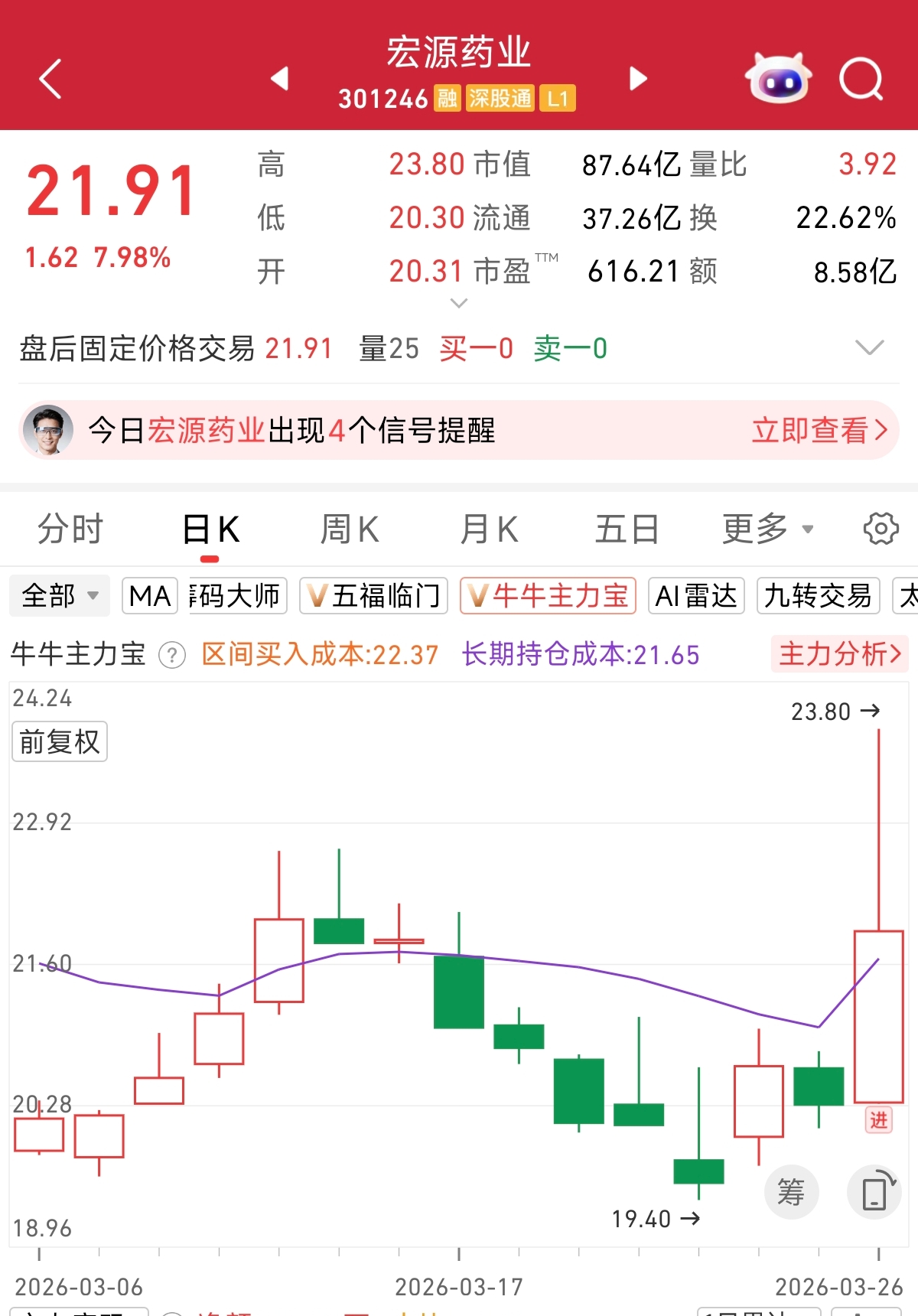Select the 九转交易 indicator chip
Viewport: 918px width, 1316px height.
[818, 595]
